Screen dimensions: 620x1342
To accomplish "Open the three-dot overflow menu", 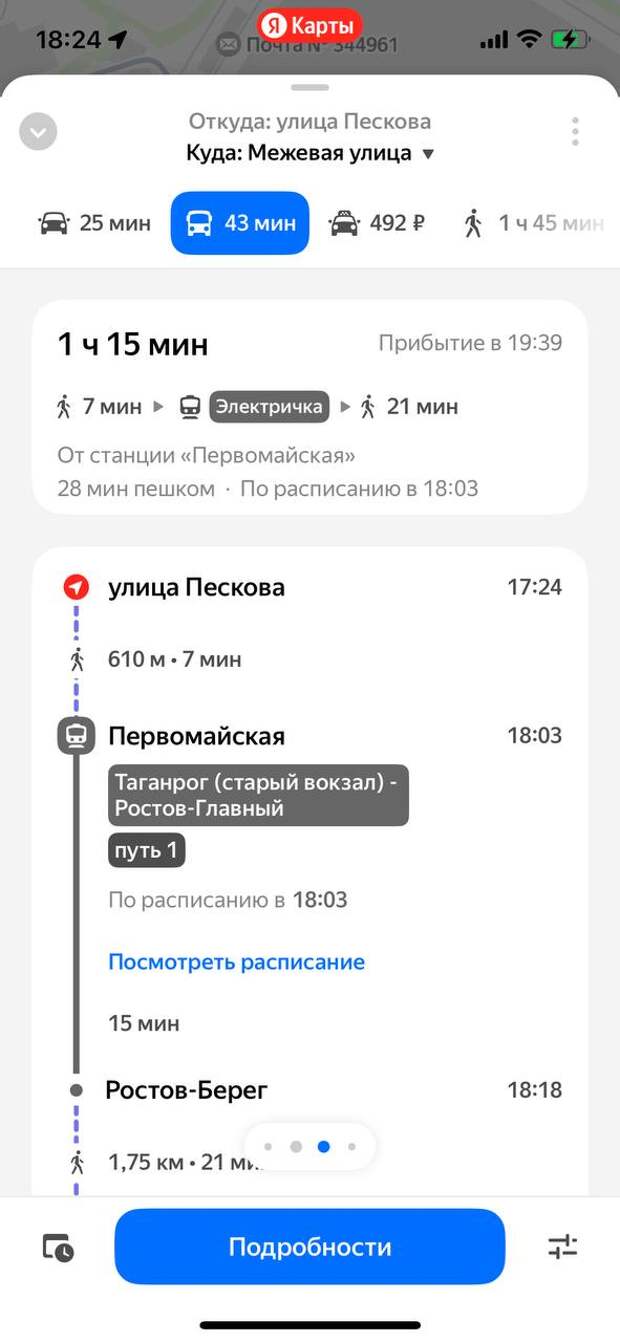I will [575, 132].
